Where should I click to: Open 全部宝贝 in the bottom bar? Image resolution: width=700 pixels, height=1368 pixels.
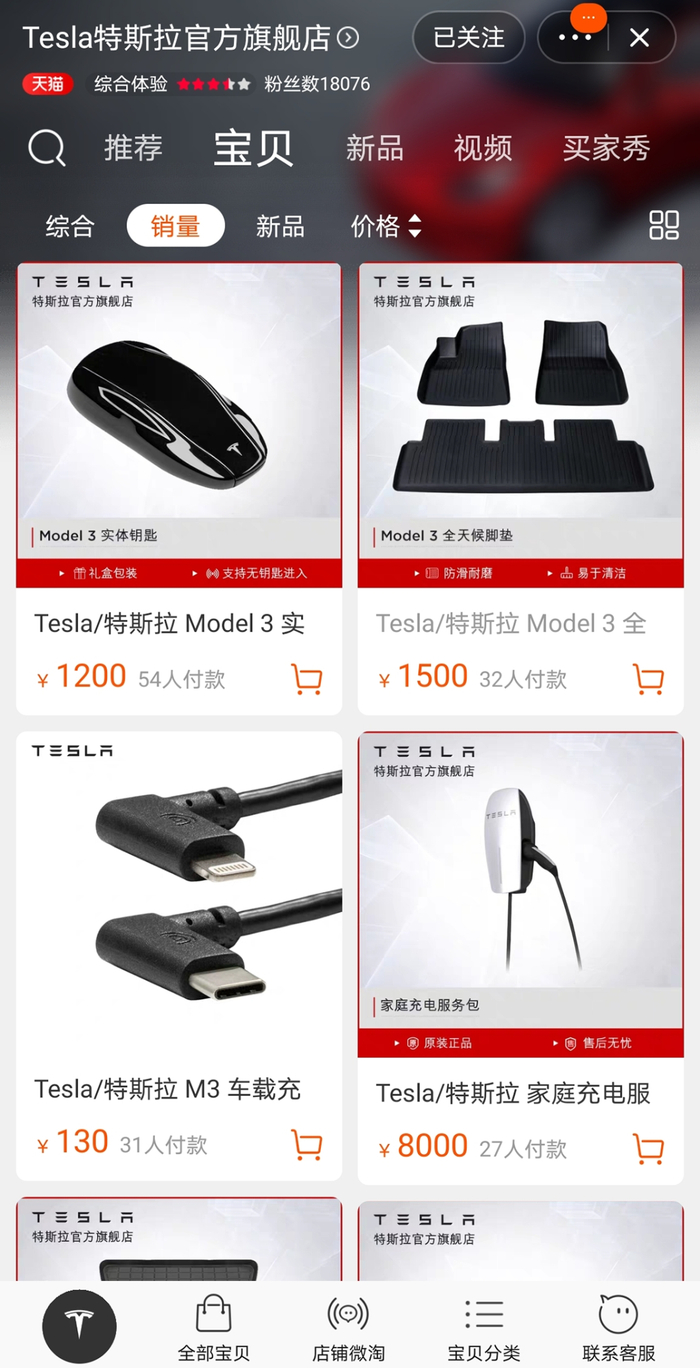(213, 1327)
